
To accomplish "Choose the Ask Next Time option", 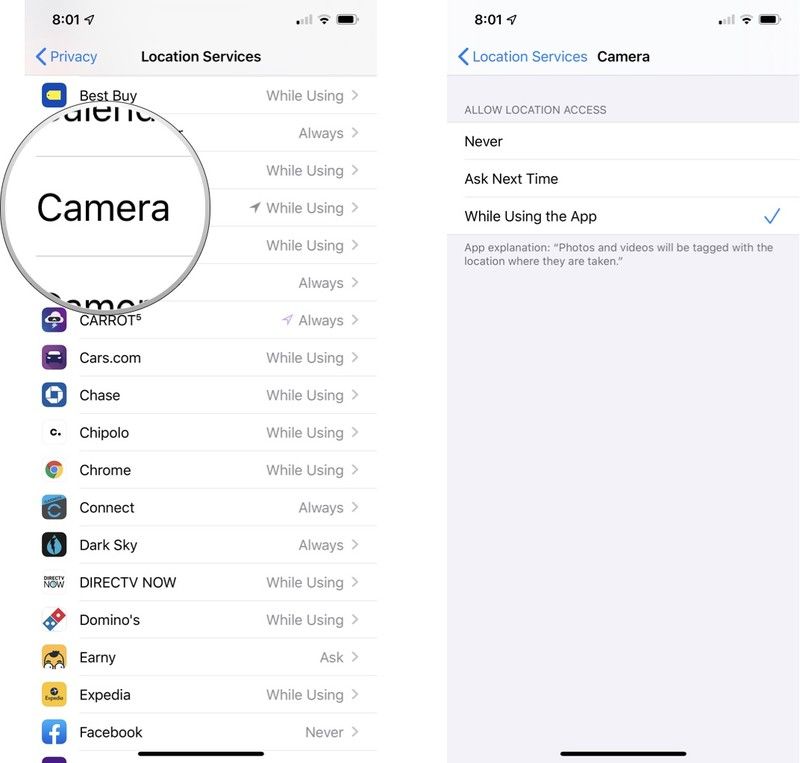I will tap(620, 179).
